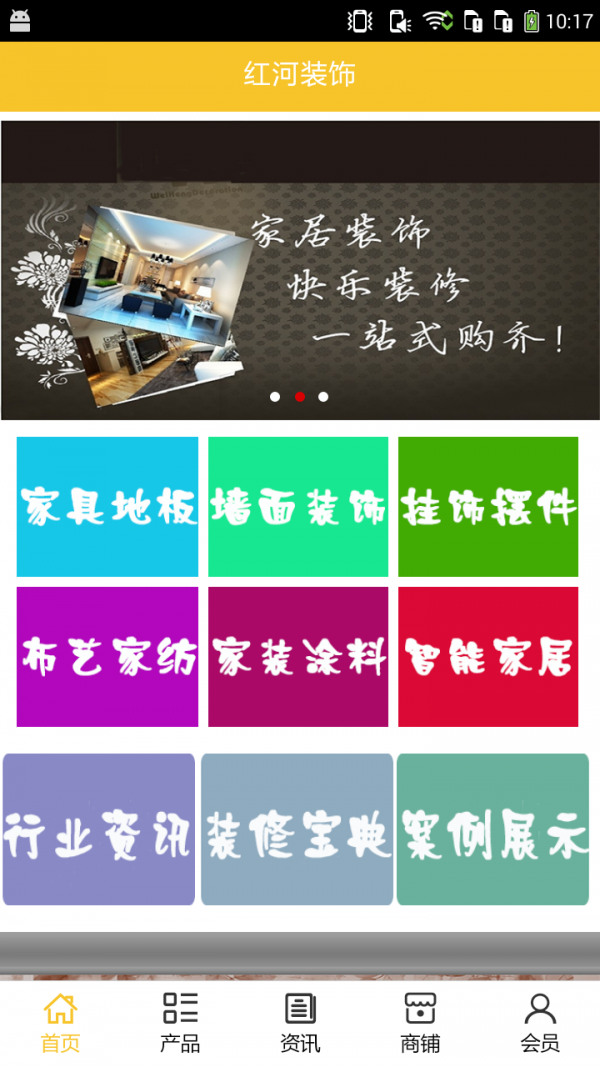The image size is (600, 1067).
Task: Switch to the 资讯 tab
Action: coord(300,1023)
